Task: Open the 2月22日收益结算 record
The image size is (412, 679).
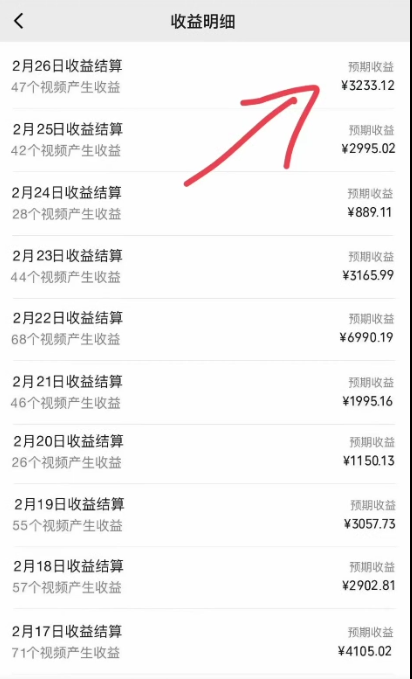Action: 206,329
